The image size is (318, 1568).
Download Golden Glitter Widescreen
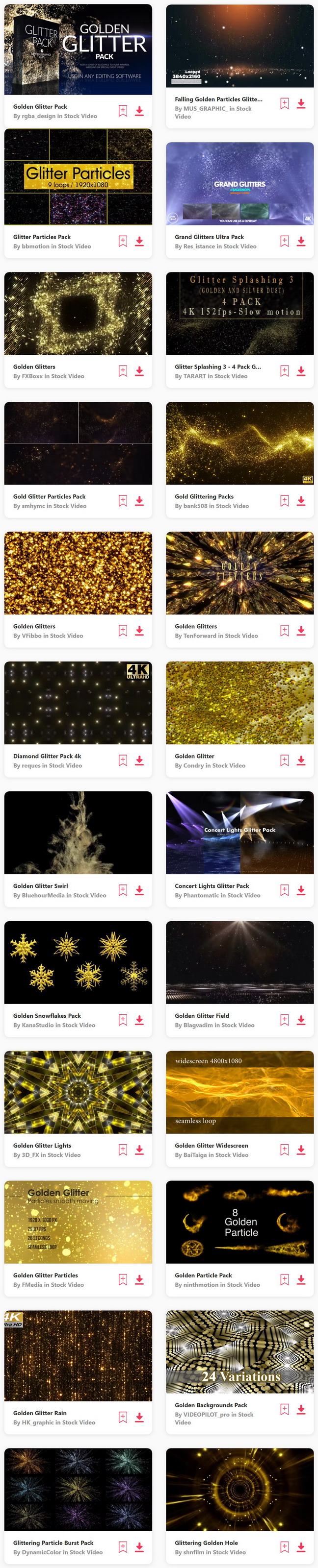[301, 1150]
